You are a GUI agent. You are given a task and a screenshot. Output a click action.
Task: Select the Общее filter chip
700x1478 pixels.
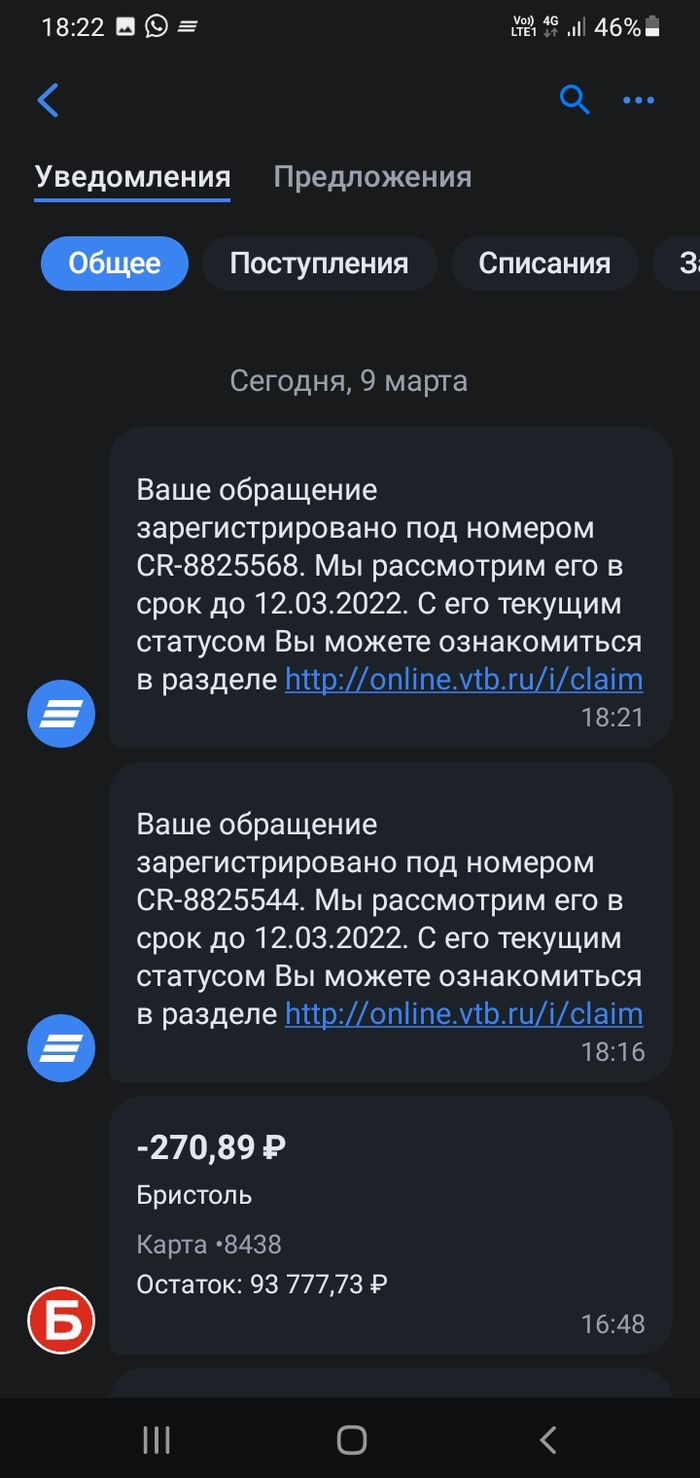tap(114, 263)
